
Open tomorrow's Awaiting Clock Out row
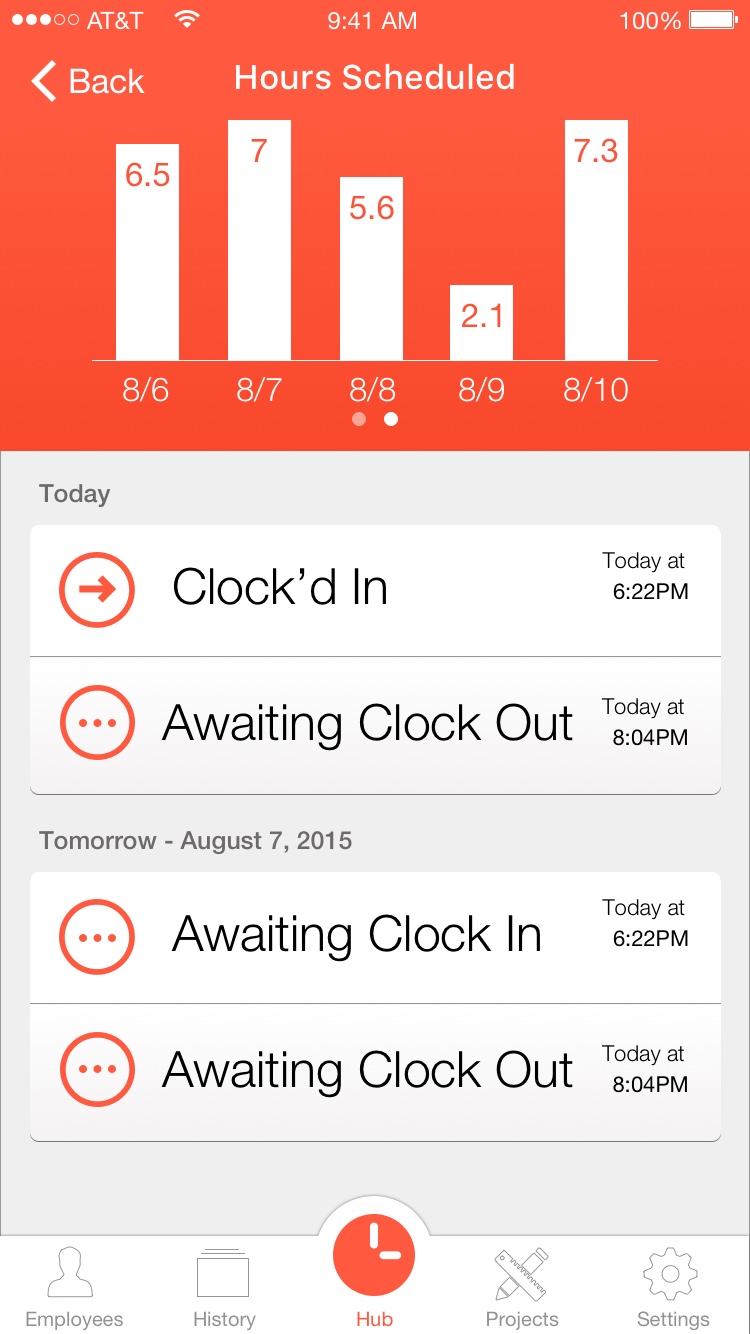click(x=375, y=1072)
